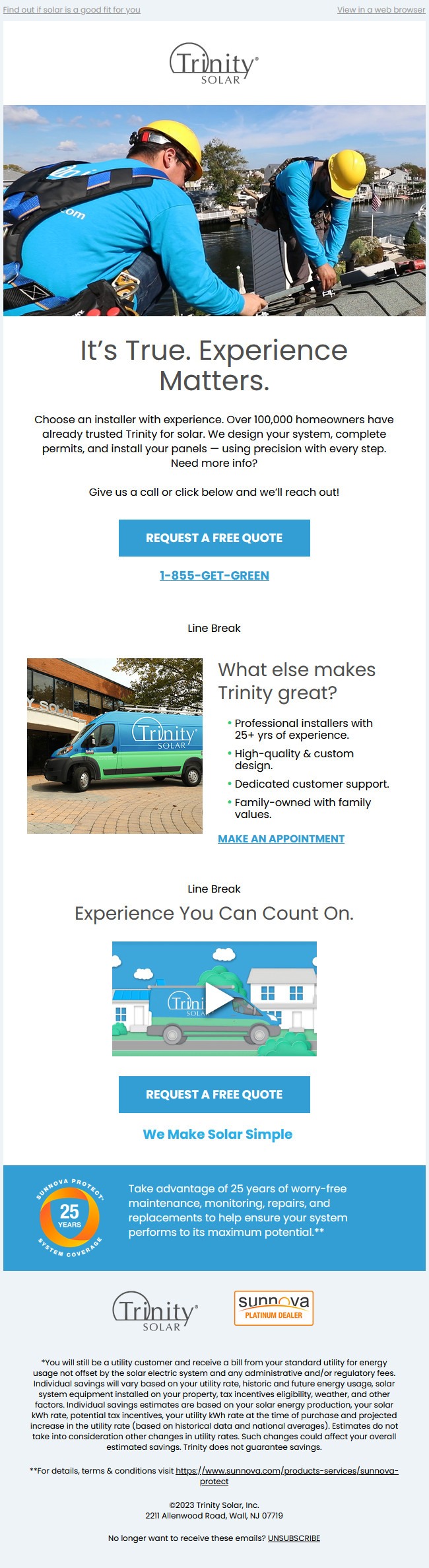The height and width of the screenshot is (1568, 429).
Task: Open the sunnova.com protect terms link
Action: 286,1470
